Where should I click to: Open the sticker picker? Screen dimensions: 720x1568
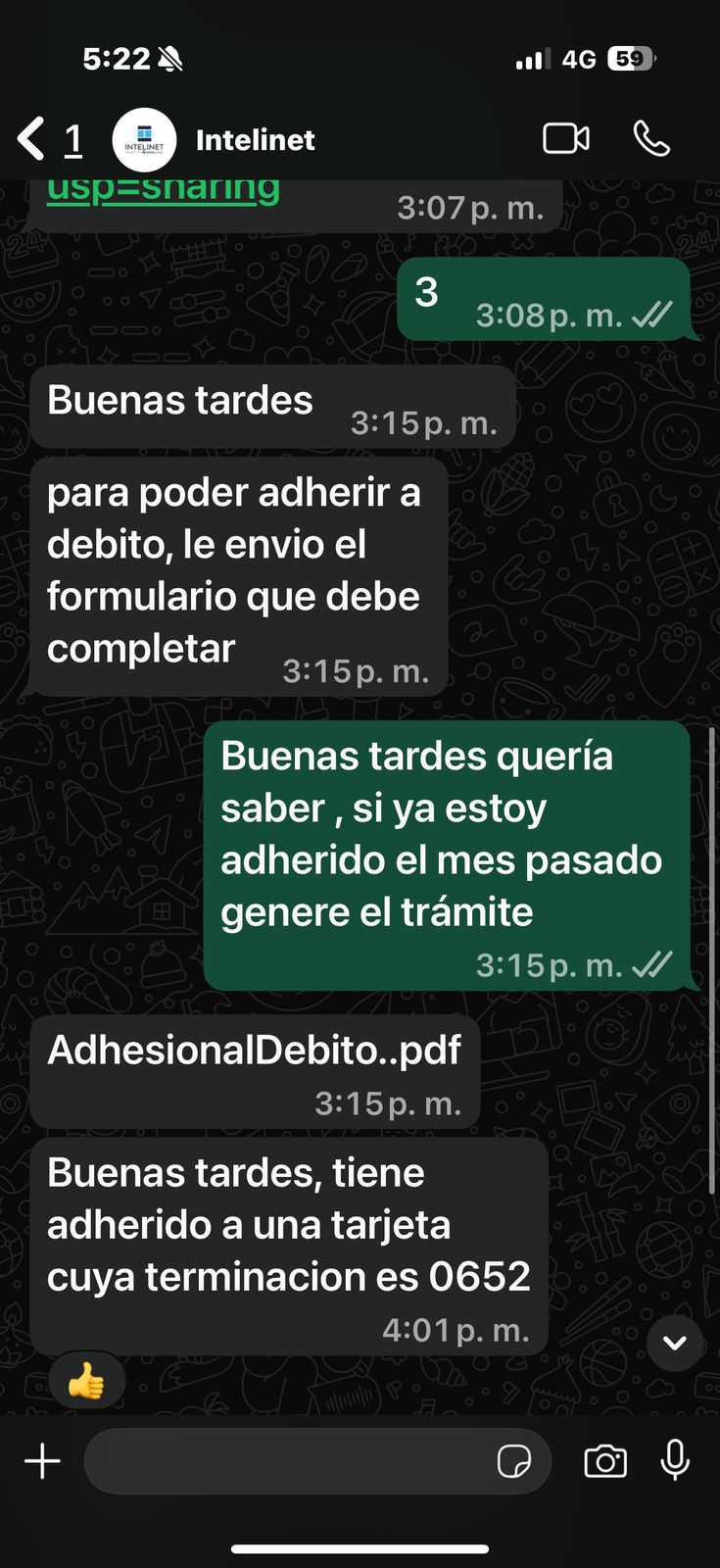click(x=514, y=1461)
